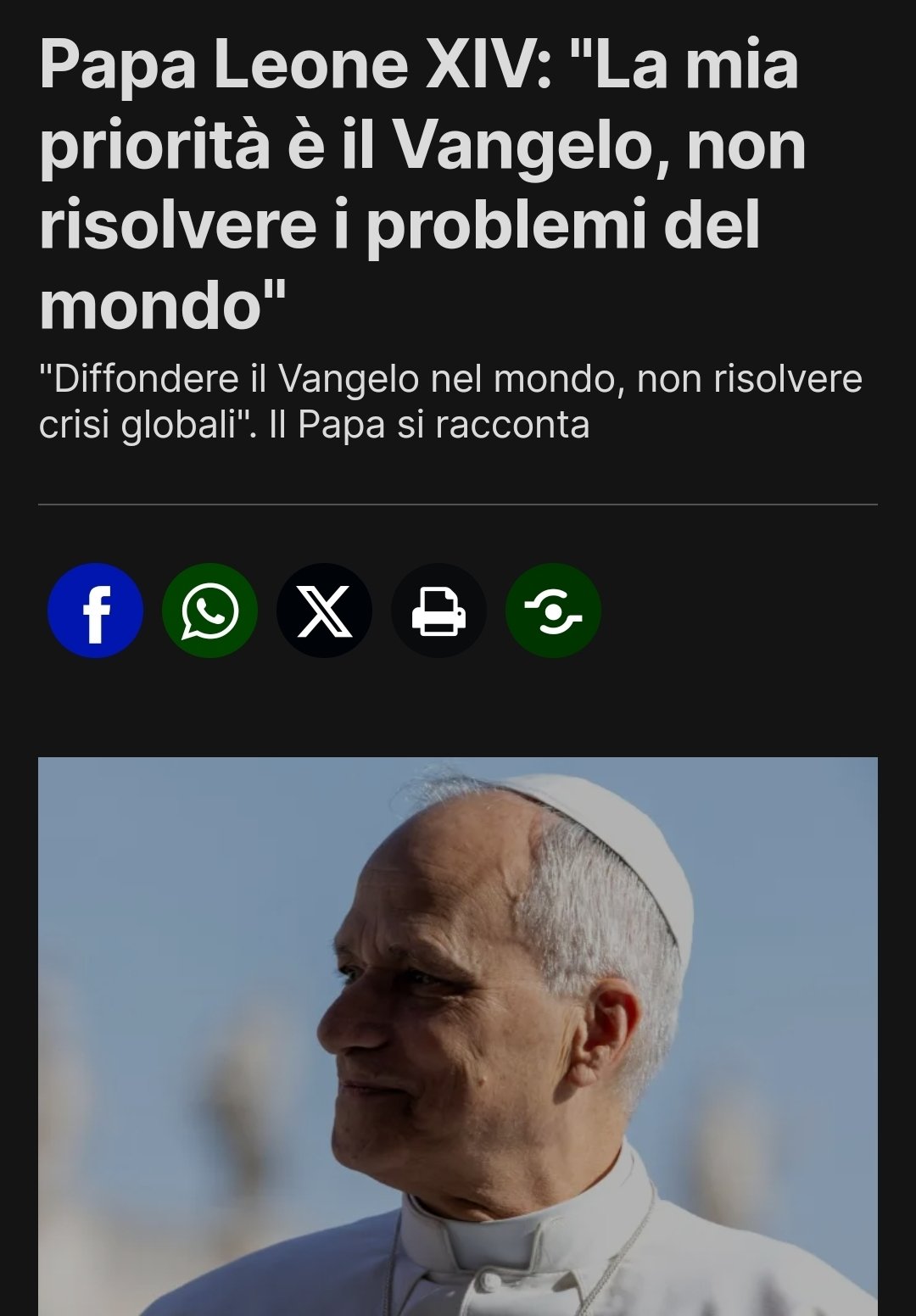Post the article to X
The width and height of the screenshot is (916, 1316).
(324, 611)
